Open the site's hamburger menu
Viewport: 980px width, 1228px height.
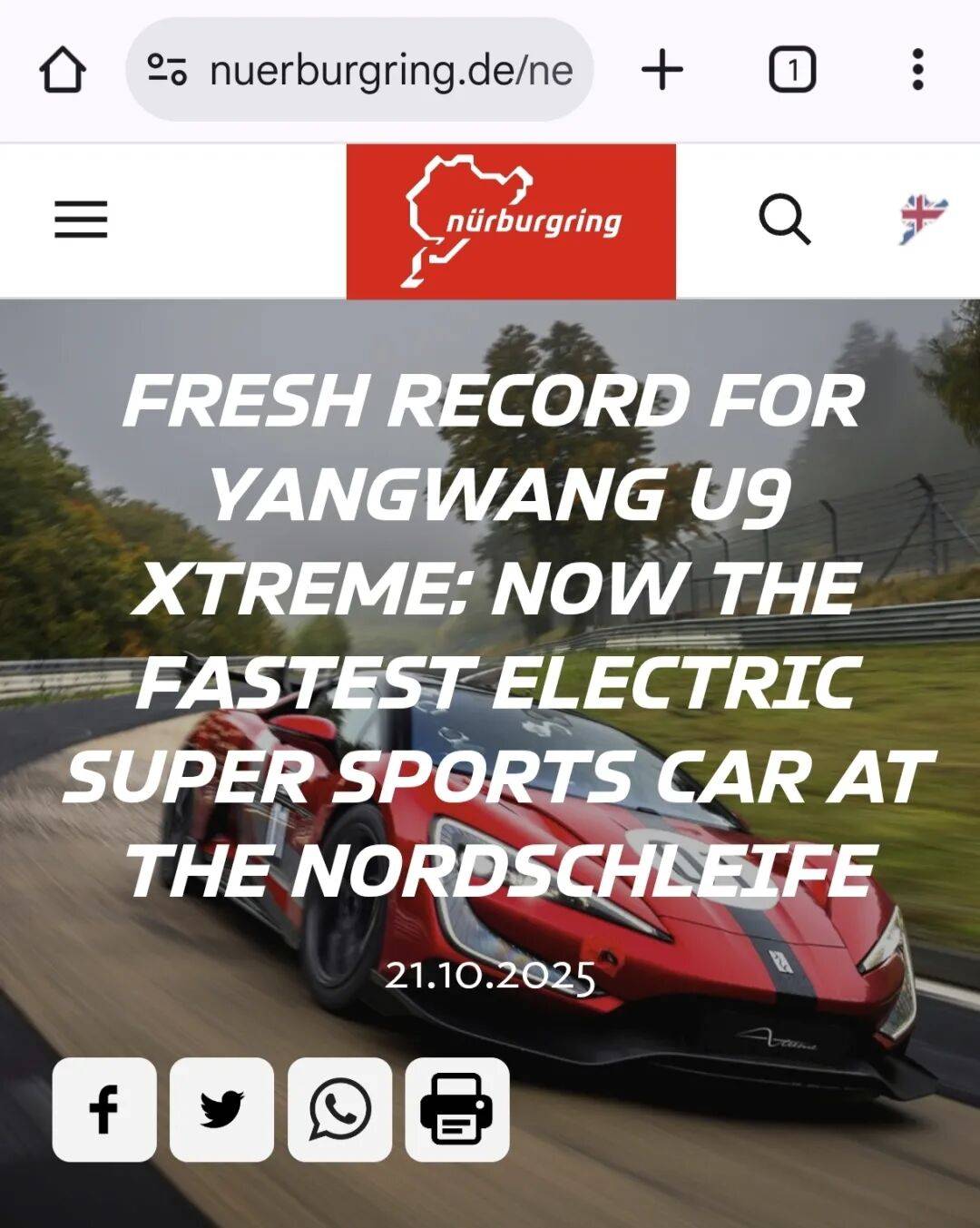(81, 220)
